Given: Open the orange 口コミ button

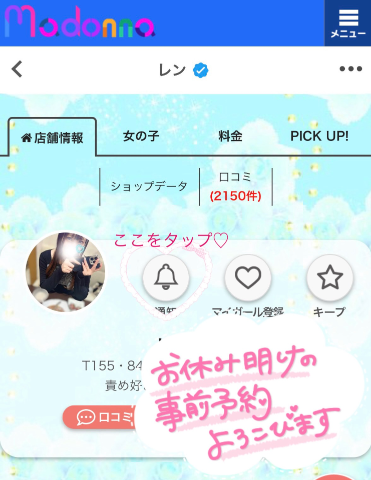Looking at the screenshot, I should tap(100, 417).
